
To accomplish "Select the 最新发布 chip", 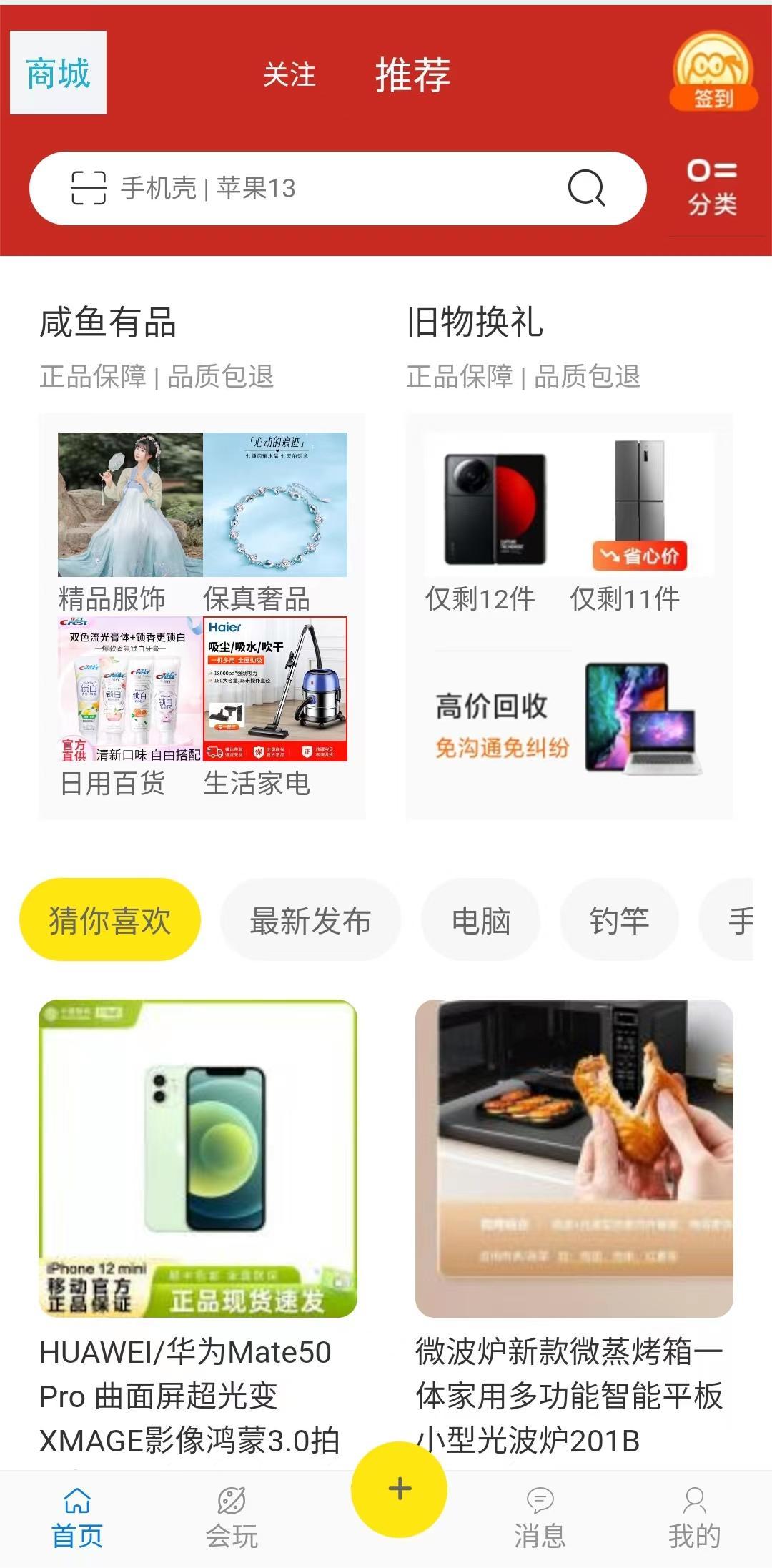I will pyautogui.click(x=310, y=920).
